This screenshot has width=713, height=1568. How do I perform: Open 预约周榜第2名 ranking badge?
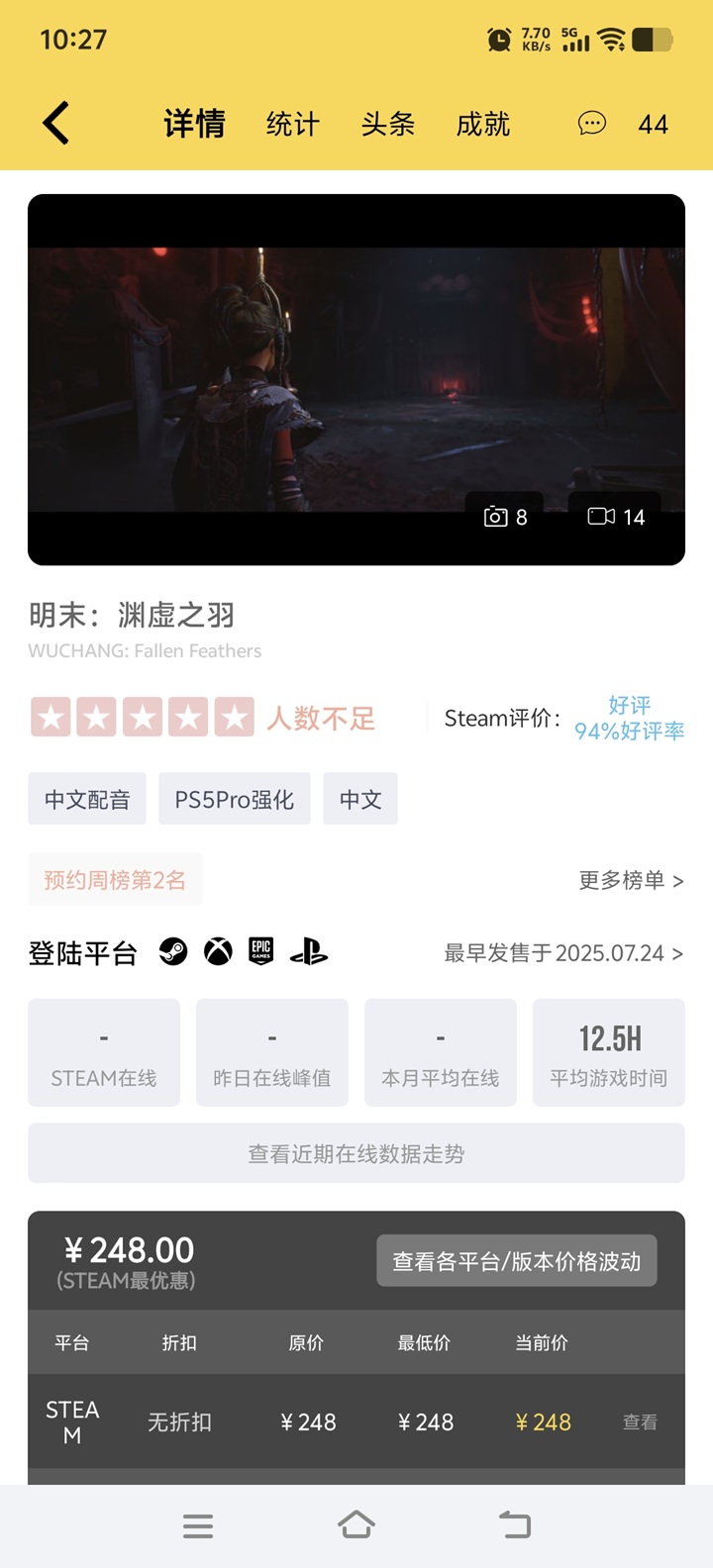point(115,880)
